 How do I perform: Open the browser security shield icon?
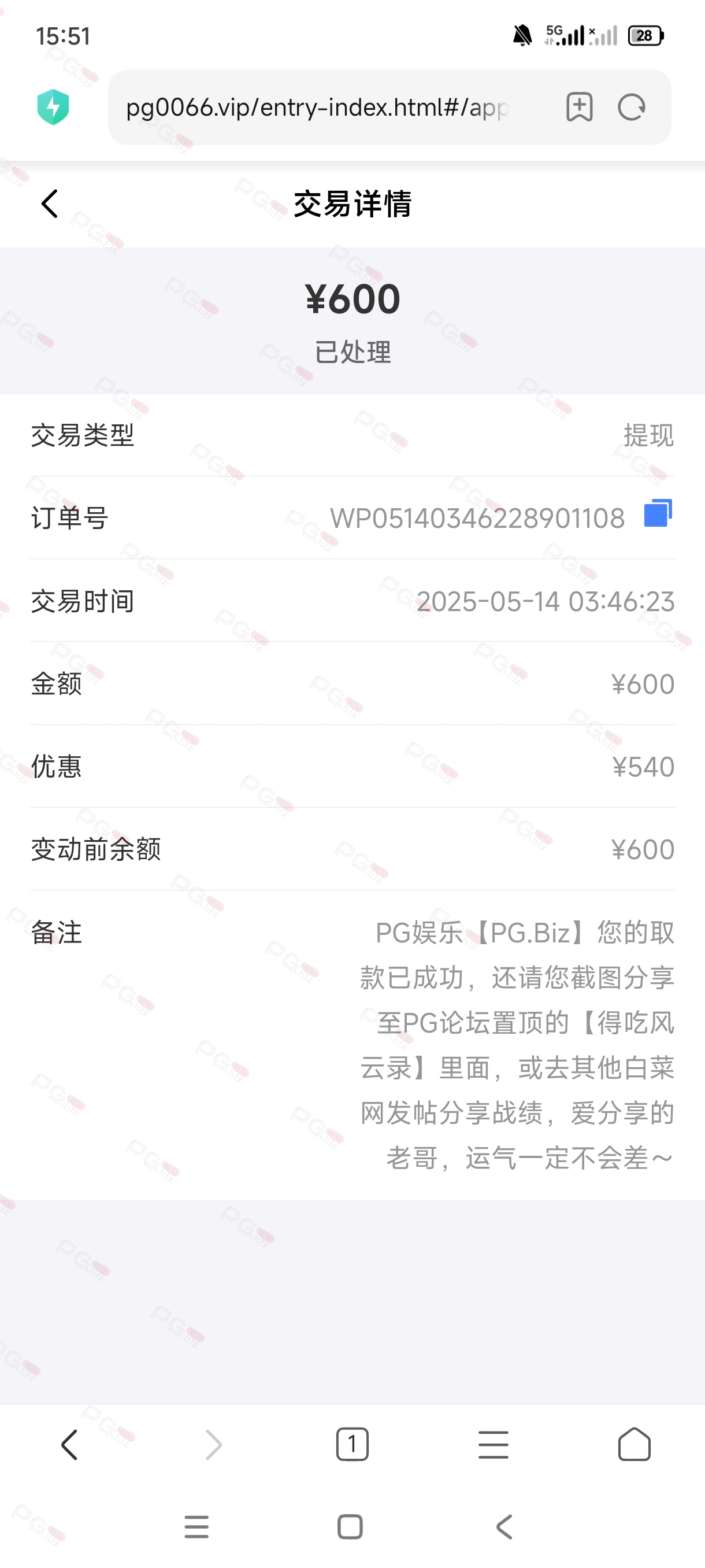54,107
